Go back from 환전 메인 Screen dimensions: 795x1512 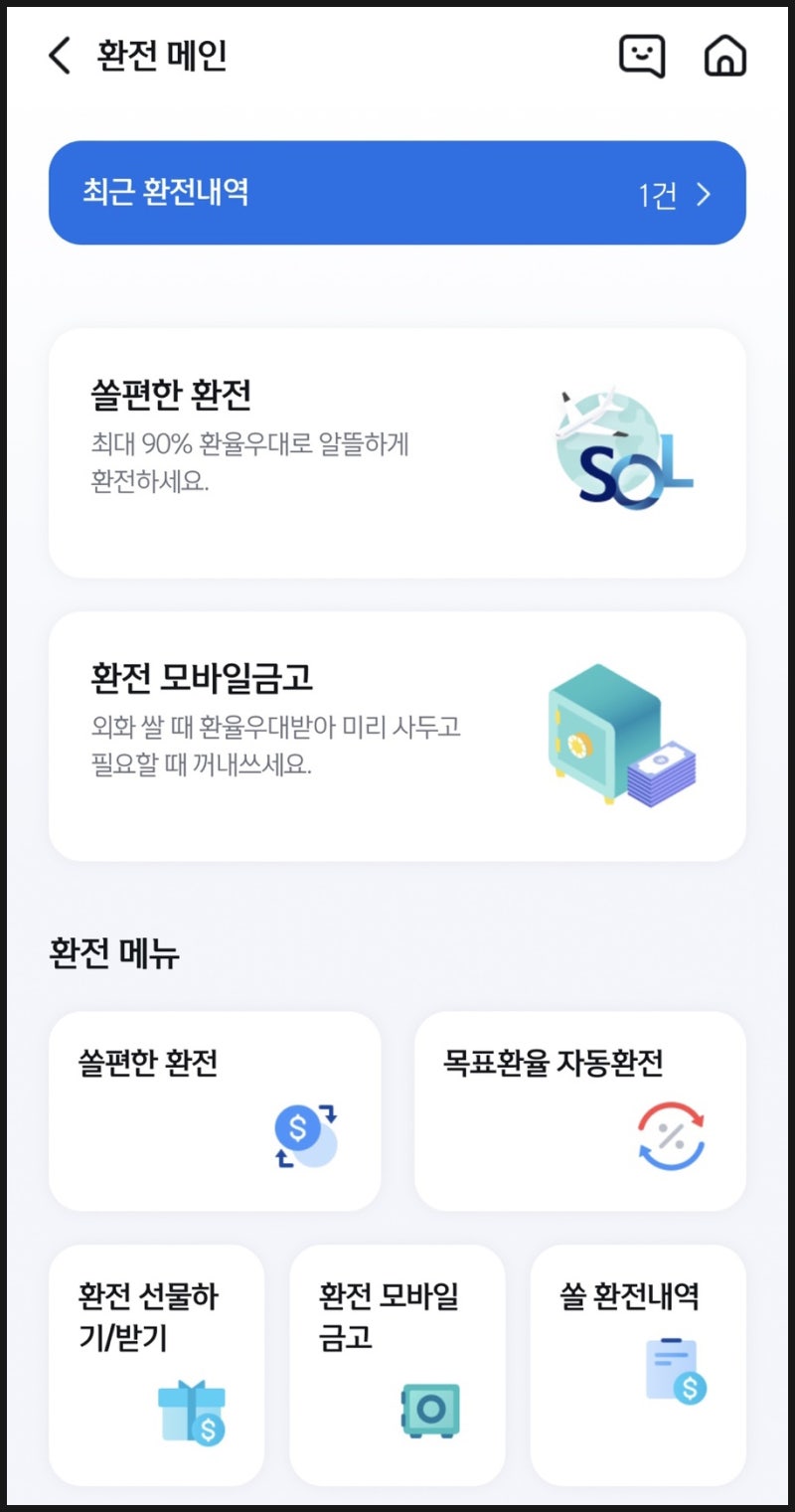(x=60, y=56)
